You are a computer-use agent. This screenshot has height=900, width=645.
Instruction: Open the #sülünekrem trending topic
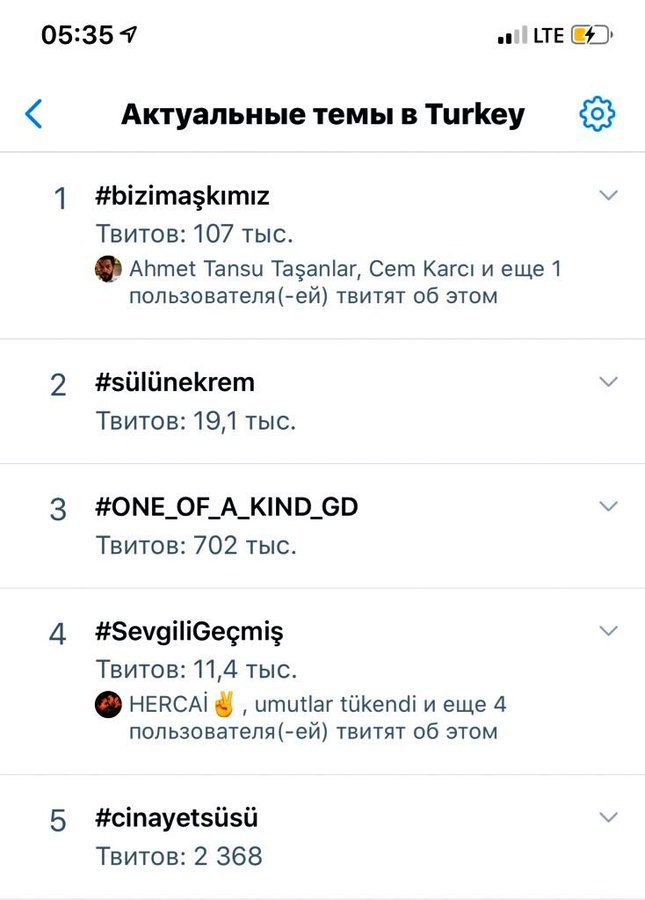tap(175, 383)
